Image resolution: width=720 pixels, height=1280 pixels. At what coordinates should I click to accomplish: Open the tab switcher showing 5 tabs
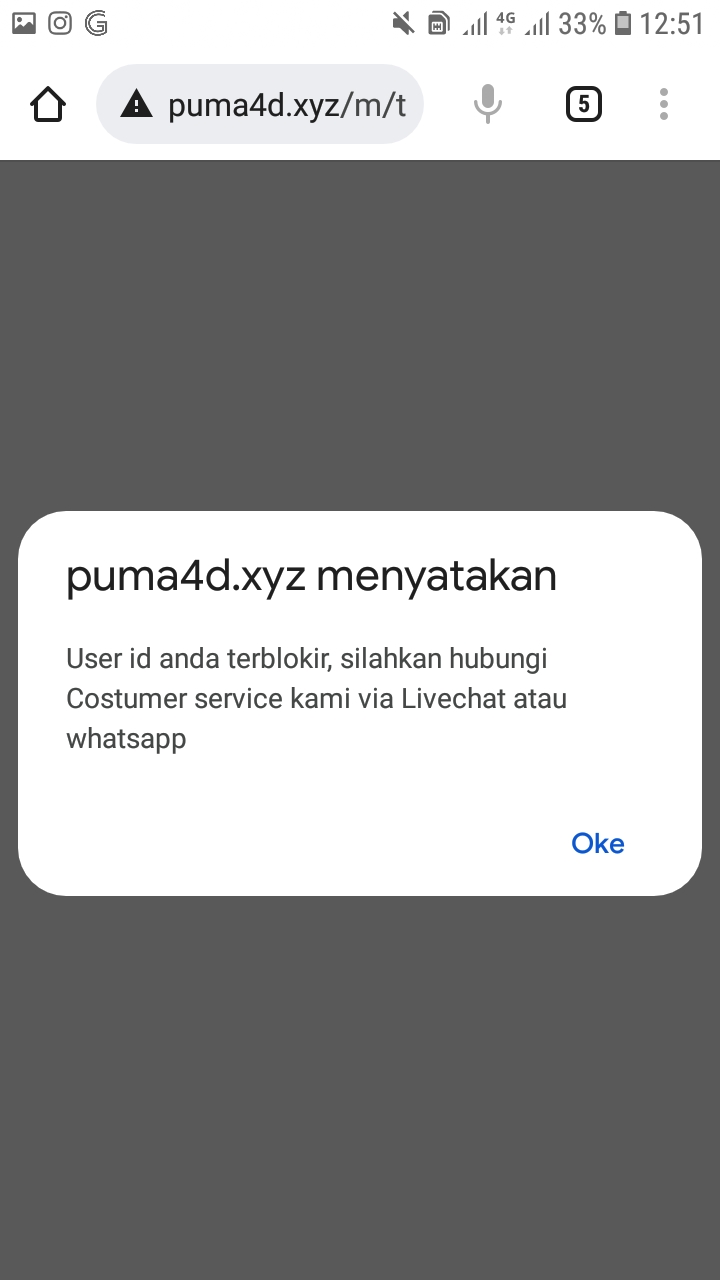pyautogui.click(x=583, y=104)
